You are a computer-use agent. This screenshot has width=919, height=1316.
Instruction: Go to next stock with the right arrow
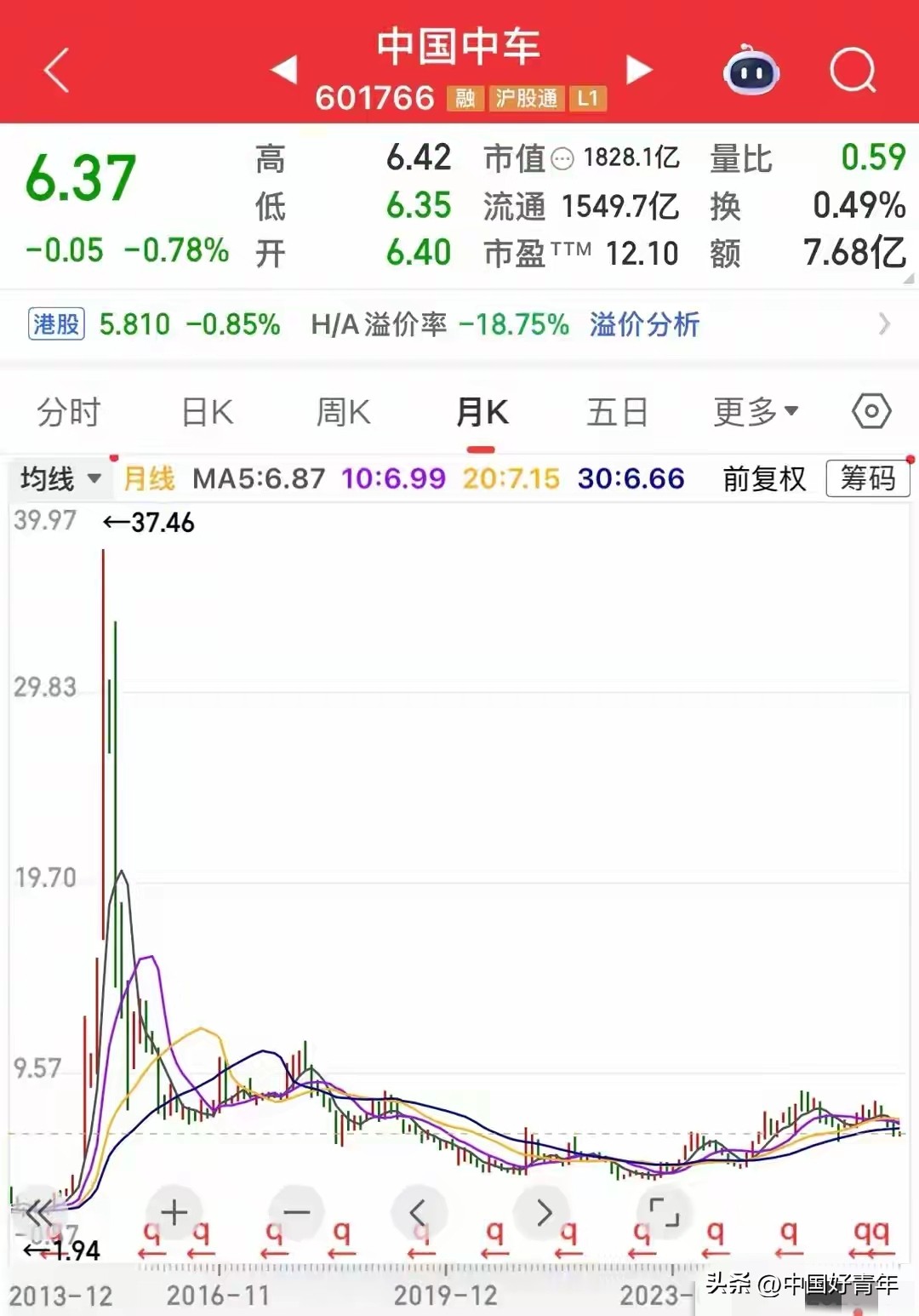pyautogui.click(x=638, y=72)
